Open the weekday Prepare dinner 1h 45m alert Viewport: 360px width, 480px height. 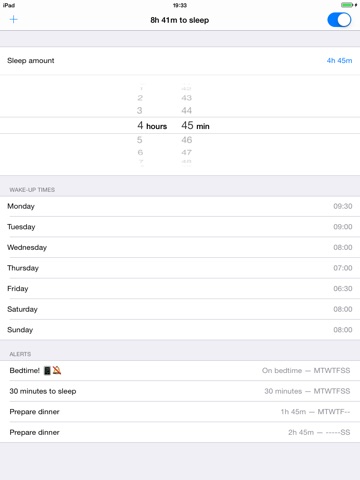coord(180,412)
